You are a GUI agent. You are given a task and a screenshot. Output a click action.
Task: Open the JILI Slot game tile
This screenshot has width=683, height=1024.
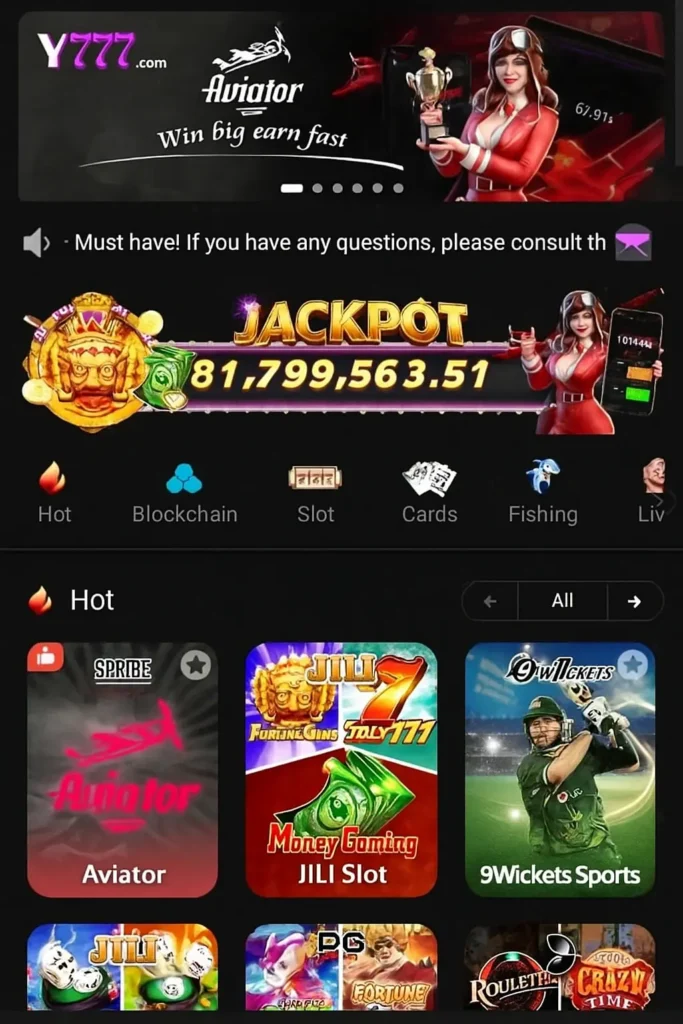(341, 770)
